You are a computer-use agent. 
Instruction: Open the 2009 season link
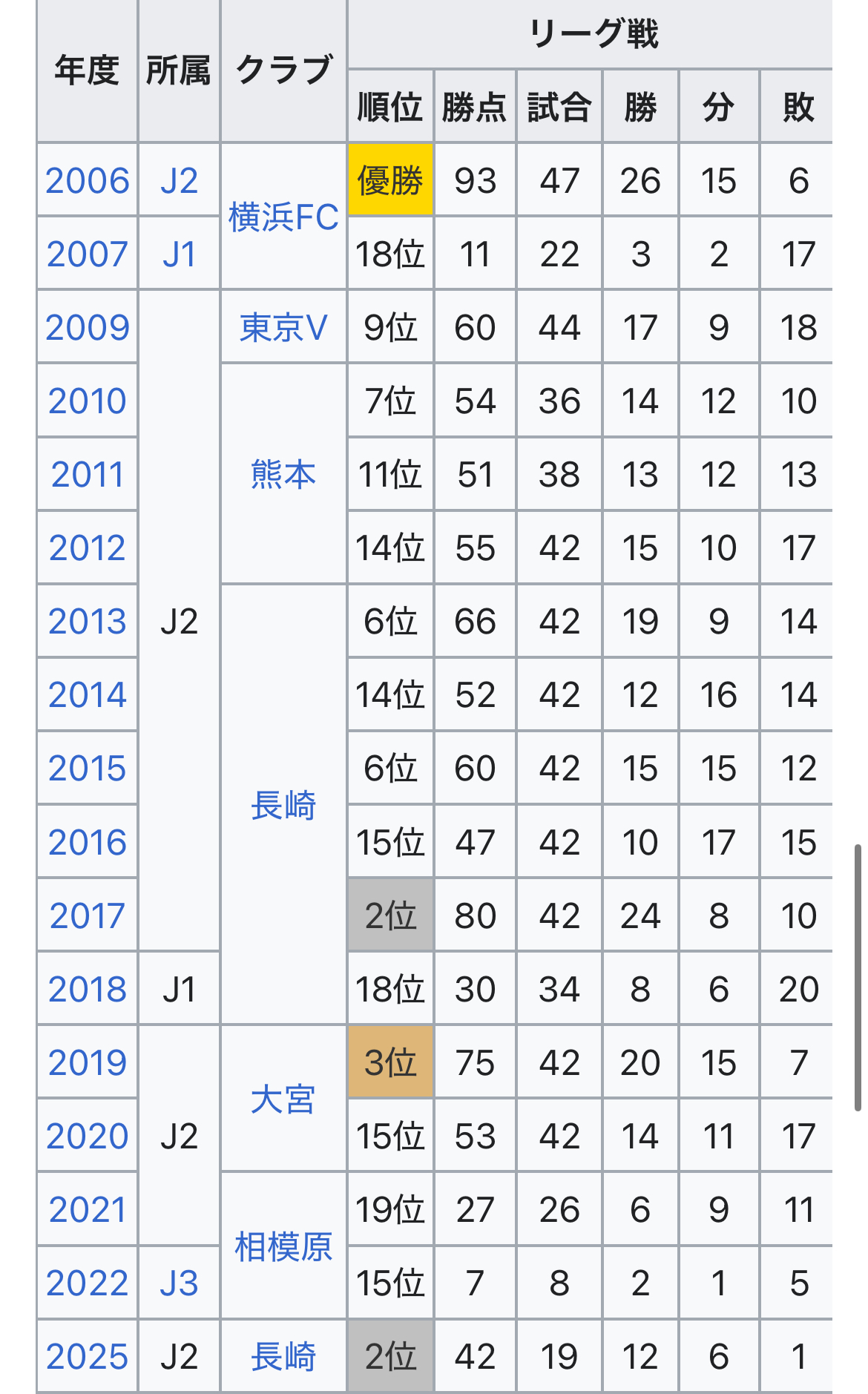pos(88,327)
